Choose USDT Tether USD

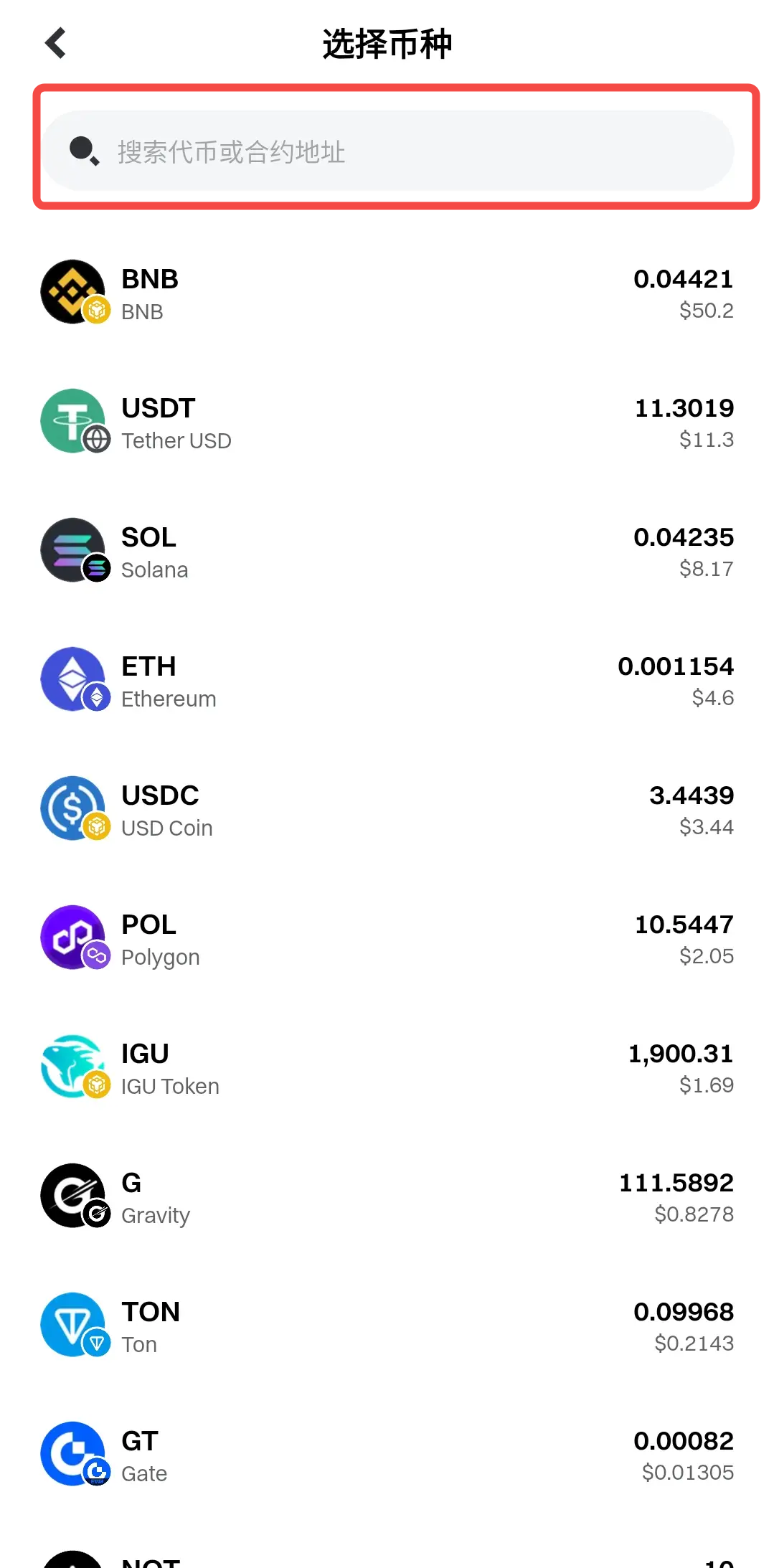click(387, 423)
